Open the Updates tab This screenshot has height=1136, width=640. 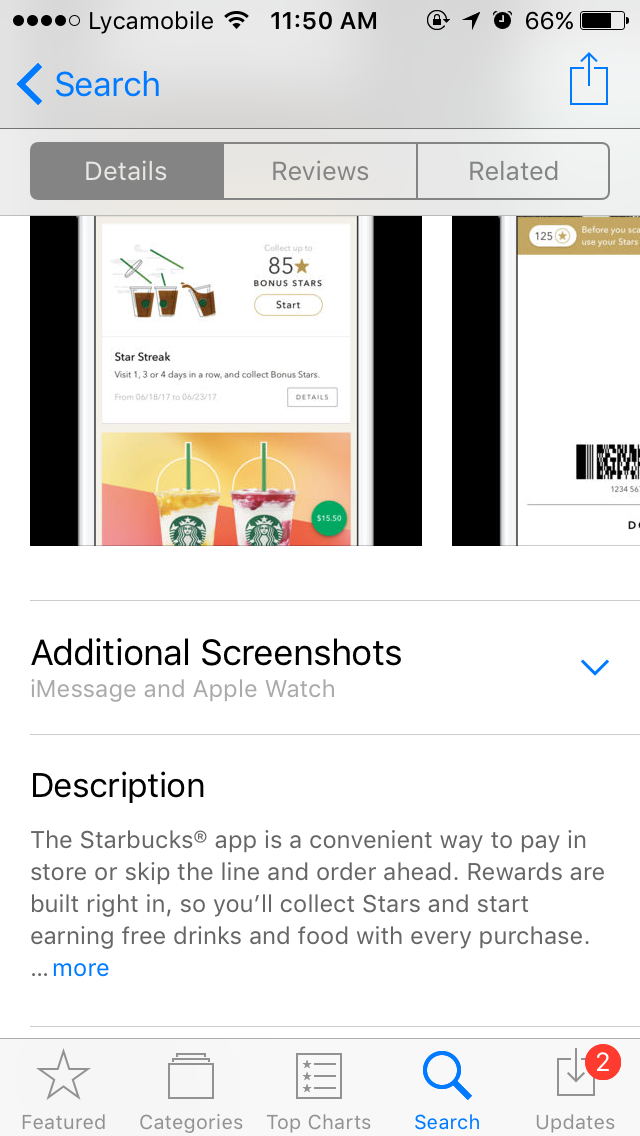click(575, 1089)
